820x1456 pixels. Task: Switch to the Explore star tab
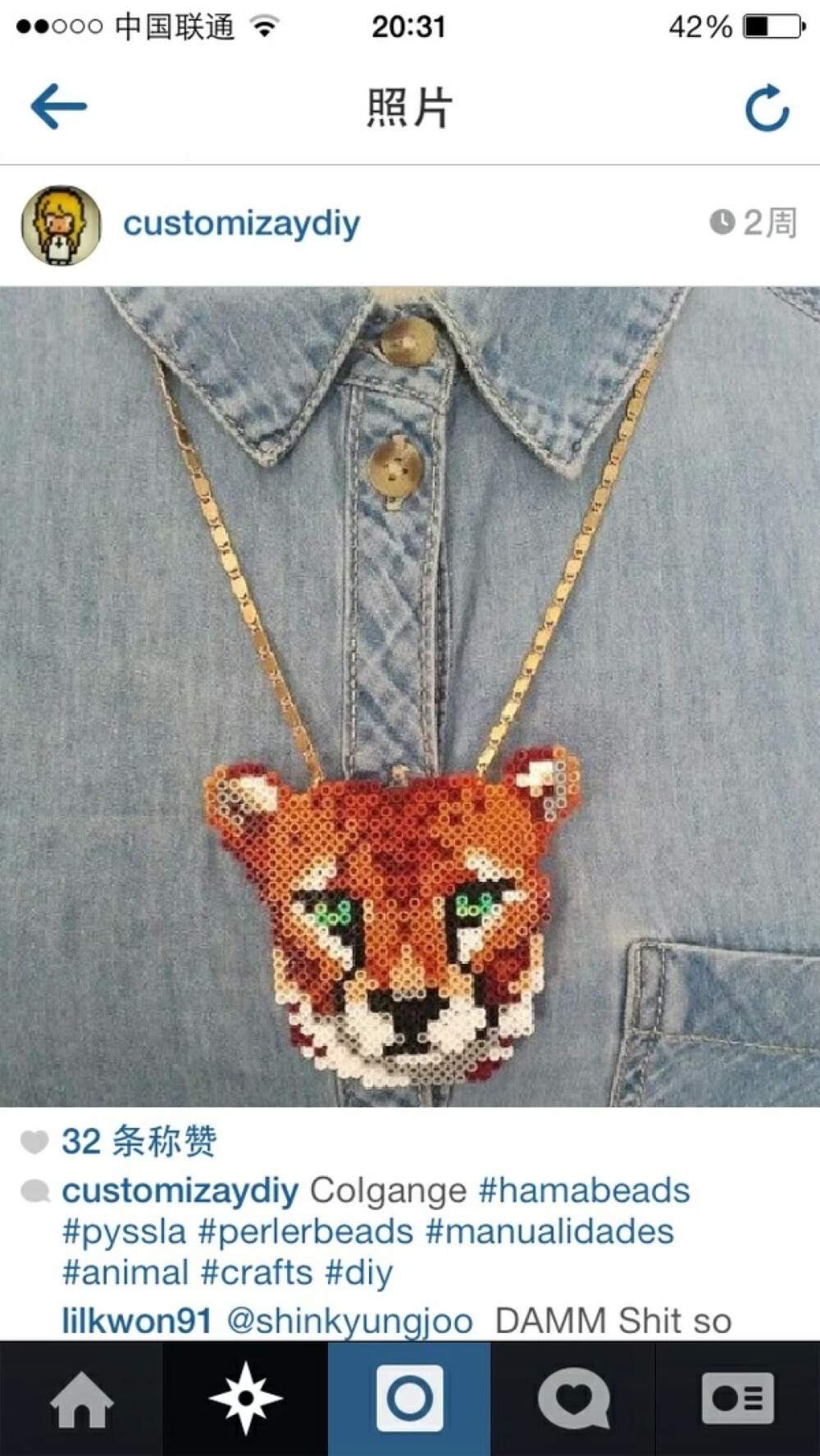[x=245, y=1399]
